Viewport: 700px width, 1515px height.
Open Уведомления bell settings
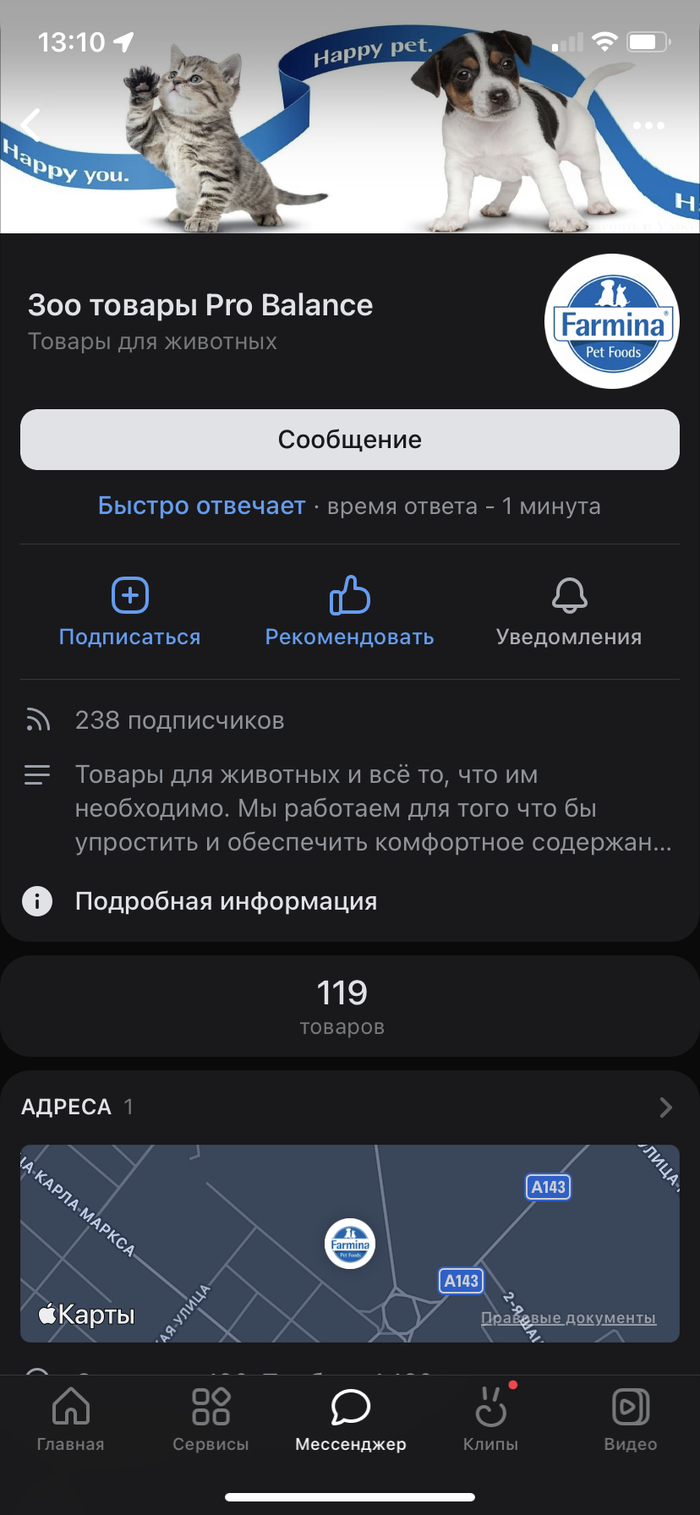coord(569,612)
